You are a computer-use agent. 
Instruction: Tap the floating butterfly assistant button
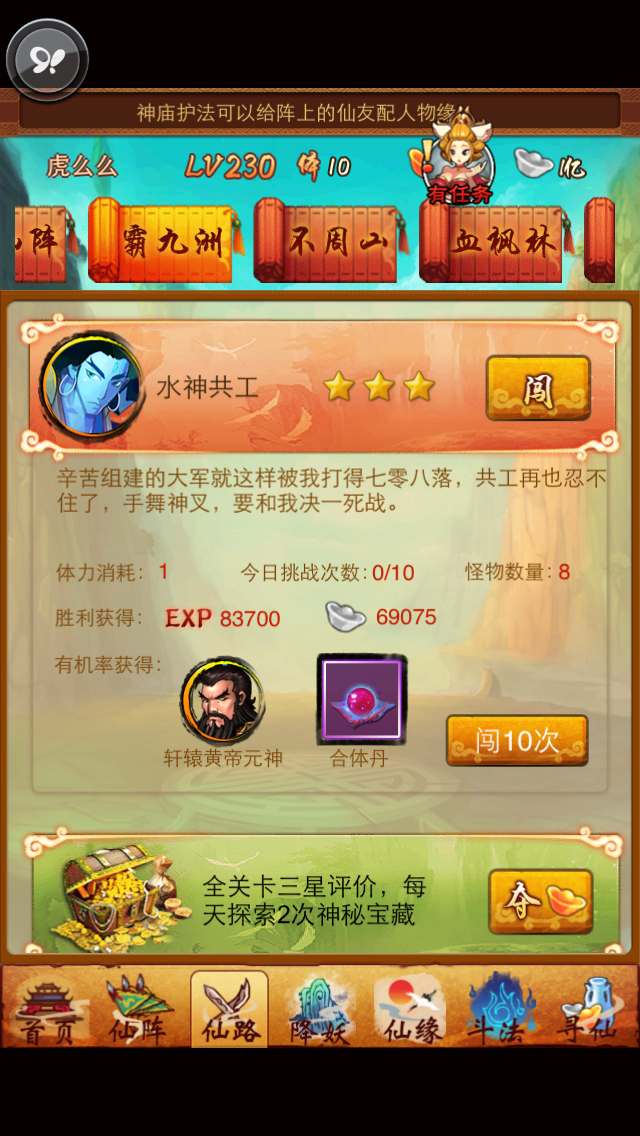(47, 61)
